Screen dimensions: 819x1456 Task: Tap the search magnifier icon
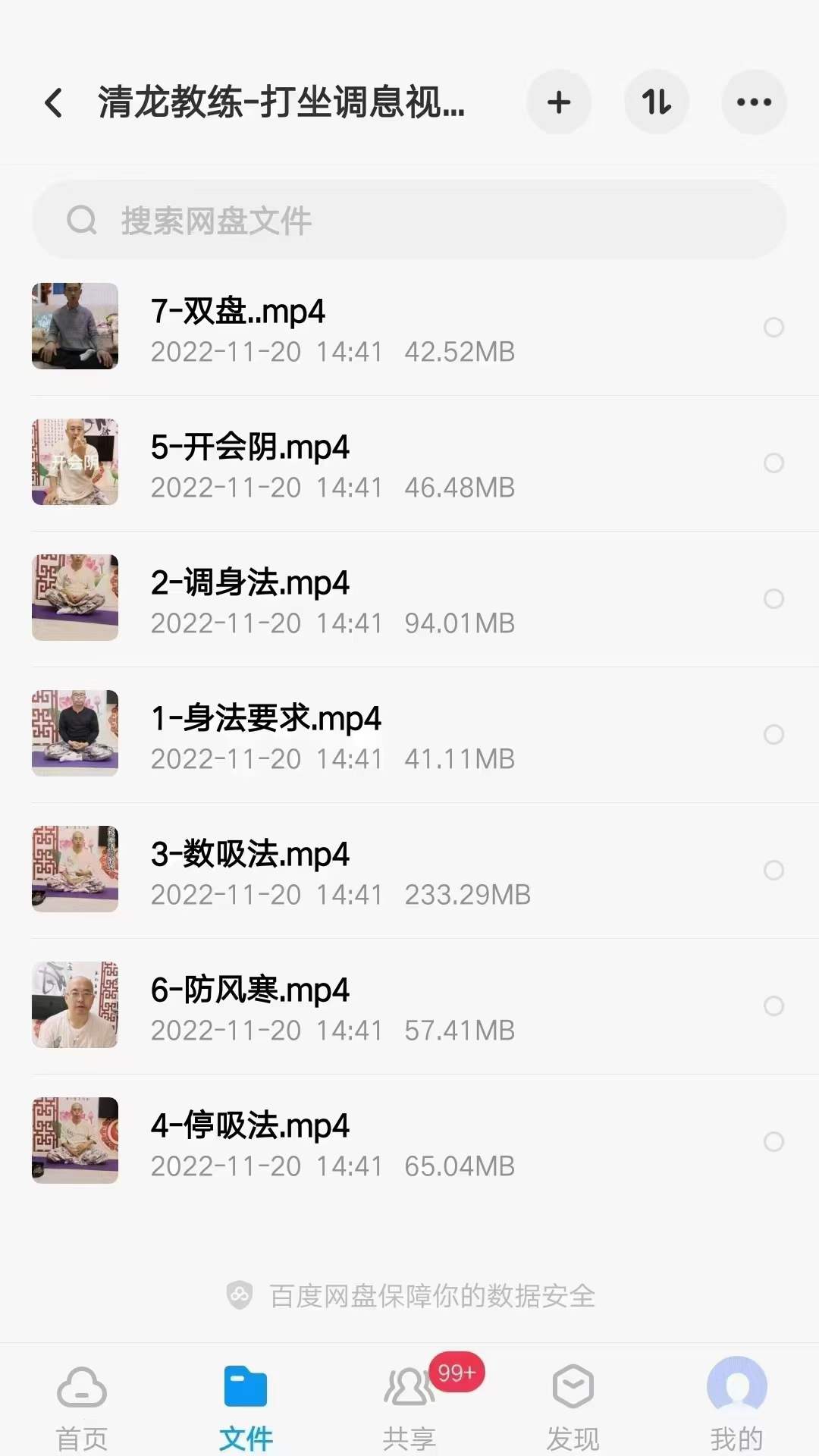(x=82, y=221)
